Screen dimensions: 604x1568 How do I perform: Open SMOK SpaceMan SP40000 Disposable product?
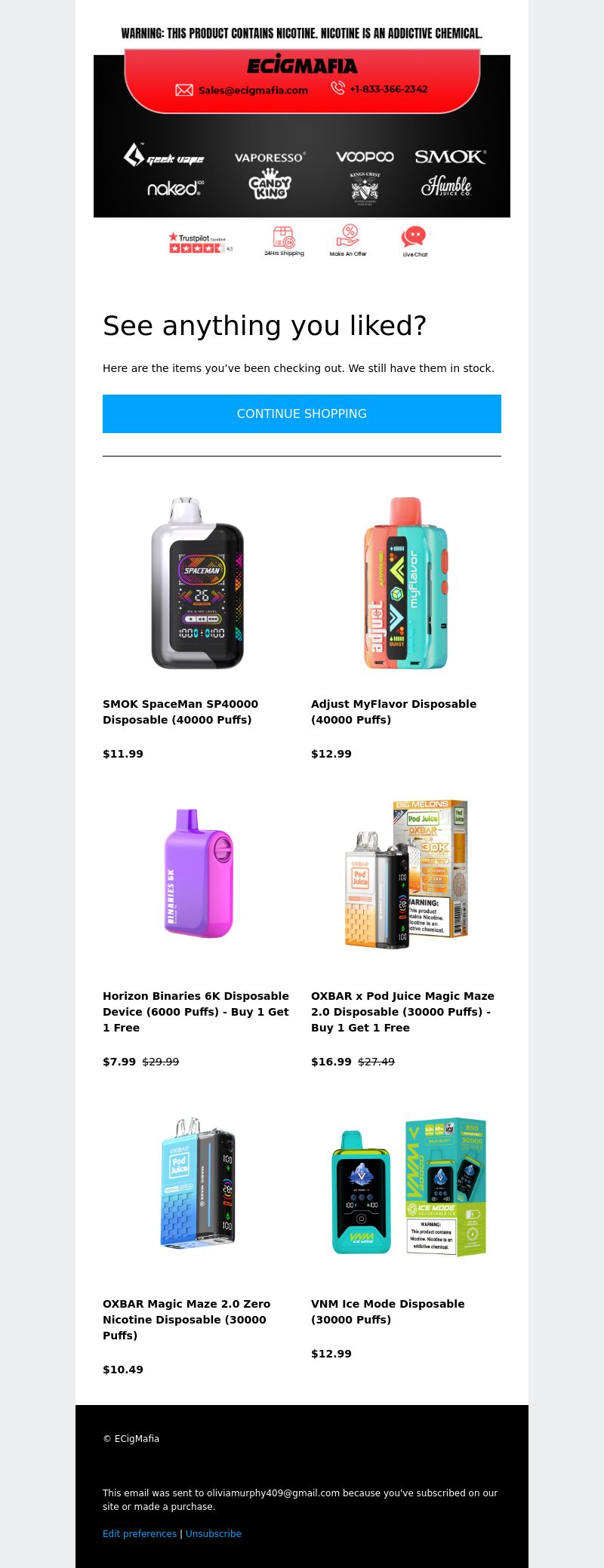(180, 712)
